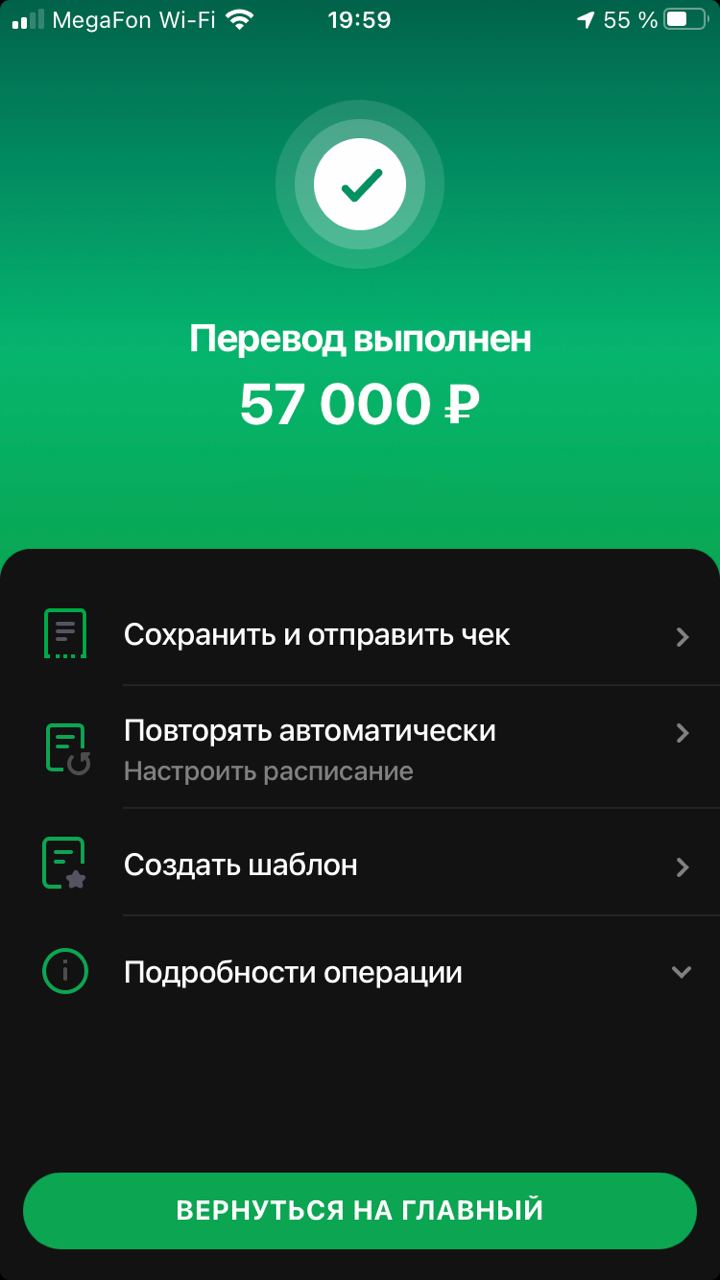The width and height of the screenshot is (720, 1280).
Task: Tap 'Вернуться на главный' button
Action: tap(360, 1210)
